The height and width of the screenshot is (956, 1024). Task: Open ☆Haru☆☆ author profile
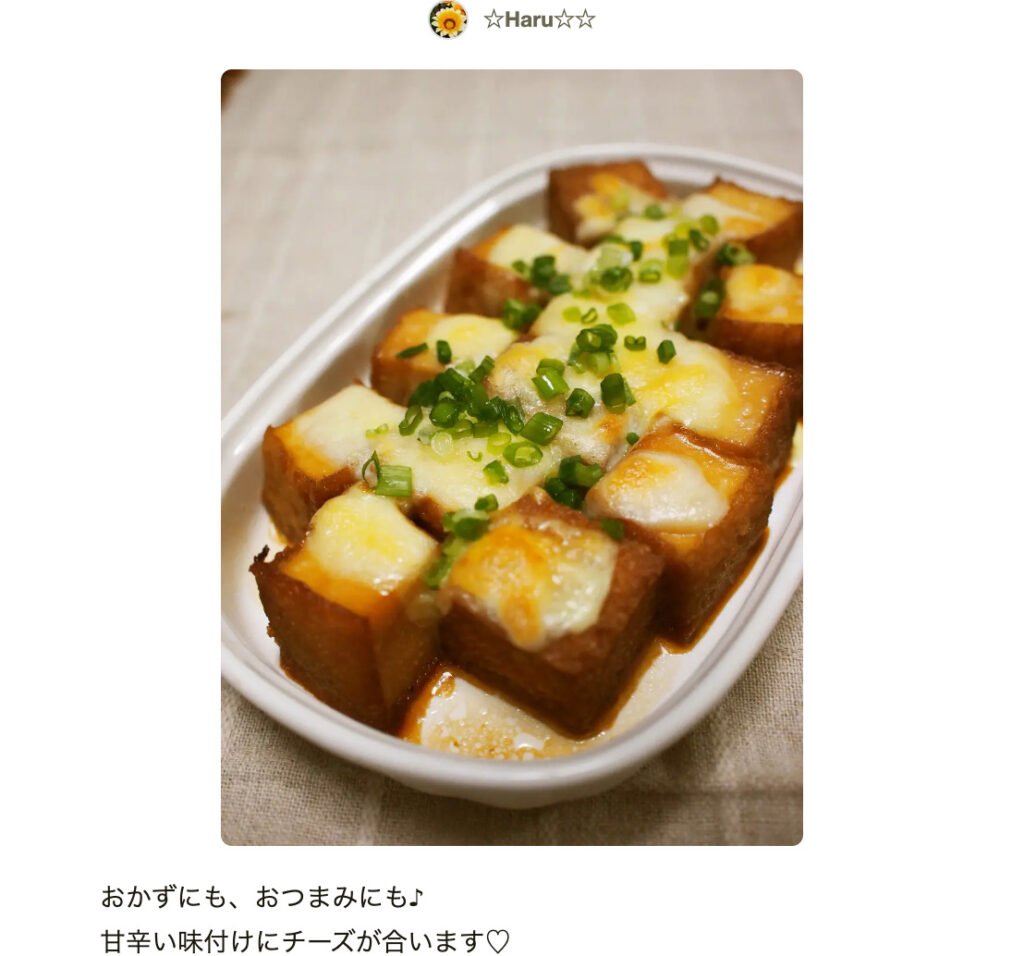(538, 20)
